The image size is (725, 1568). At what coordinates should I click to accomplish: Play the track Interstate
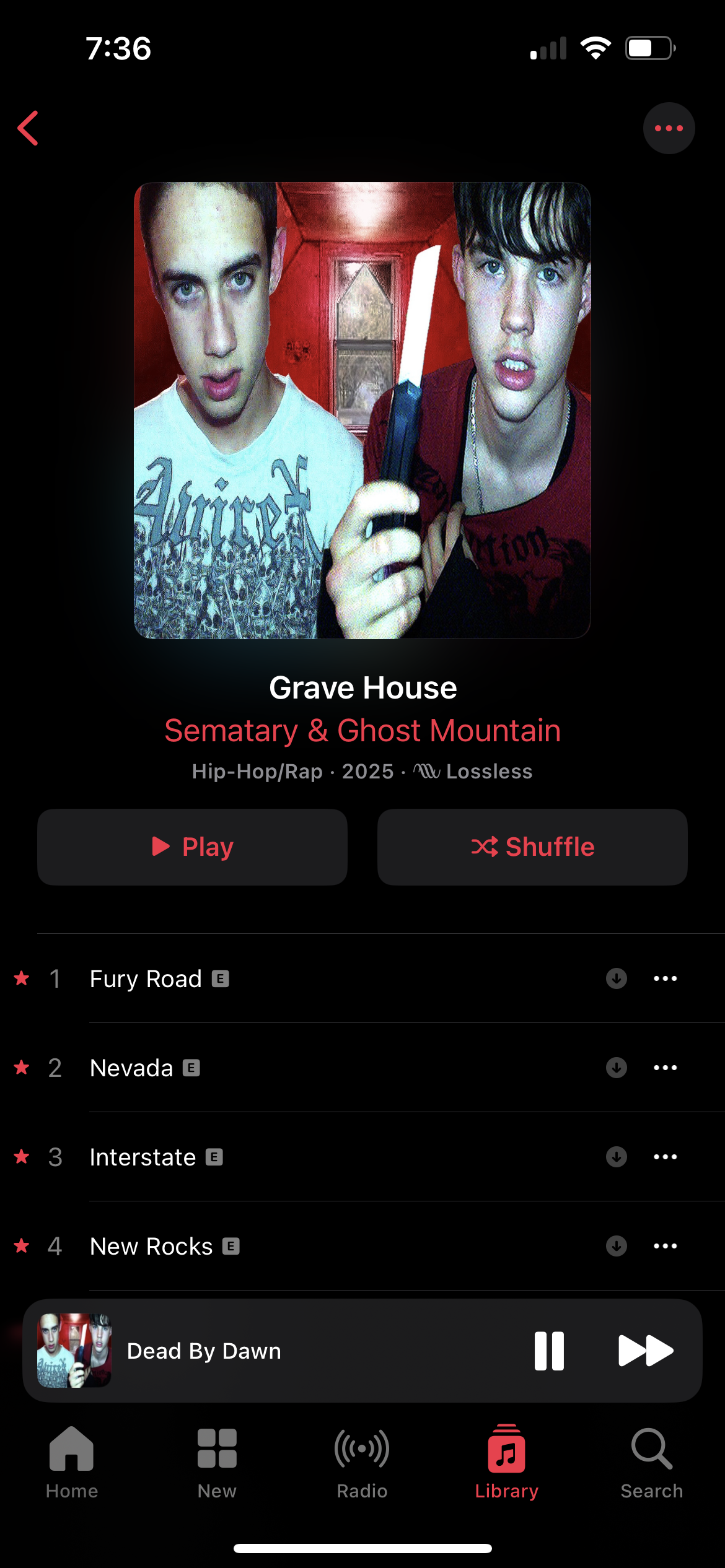pyautogui.click(x=143, y=1157)
